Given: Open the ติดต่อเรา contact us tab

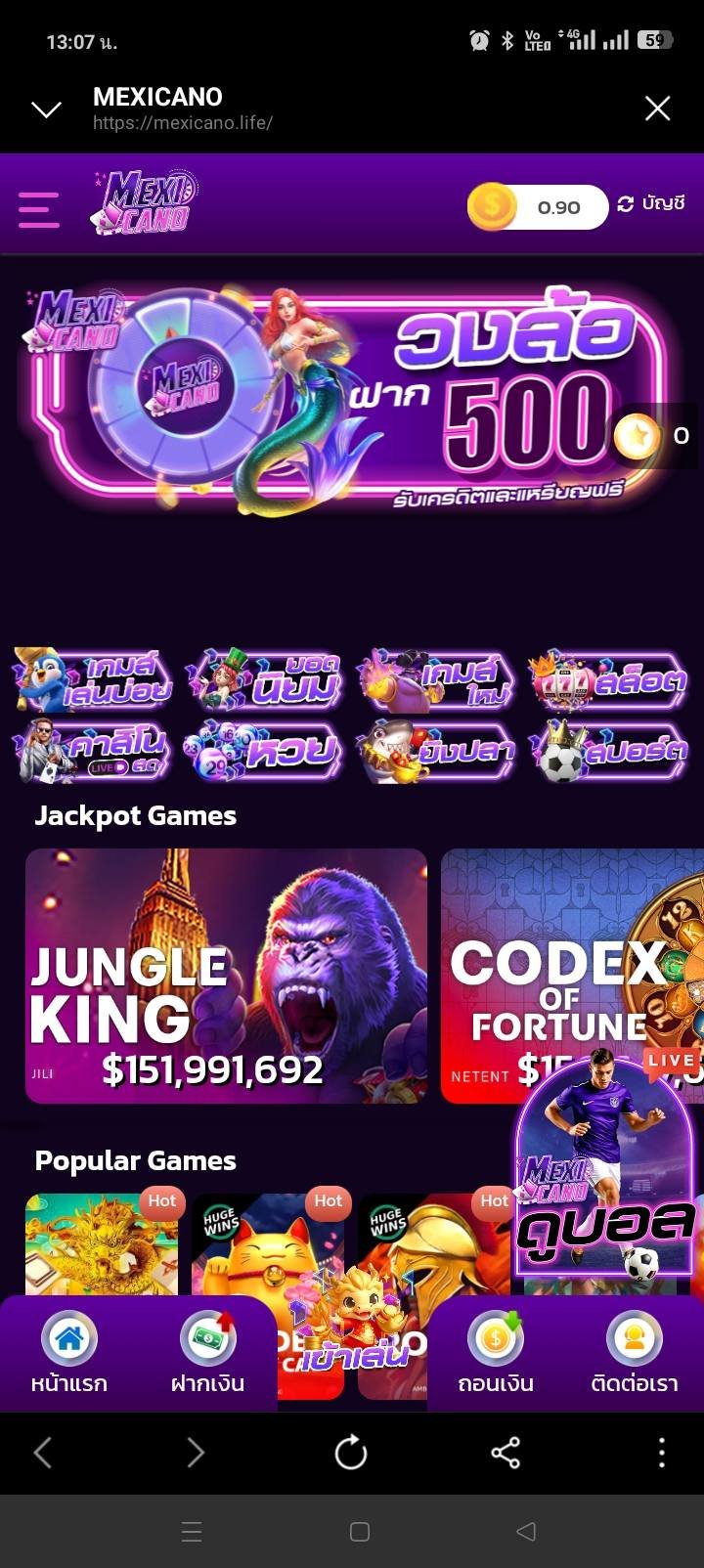Looking at the screenshot, I should pos(635,1354).
